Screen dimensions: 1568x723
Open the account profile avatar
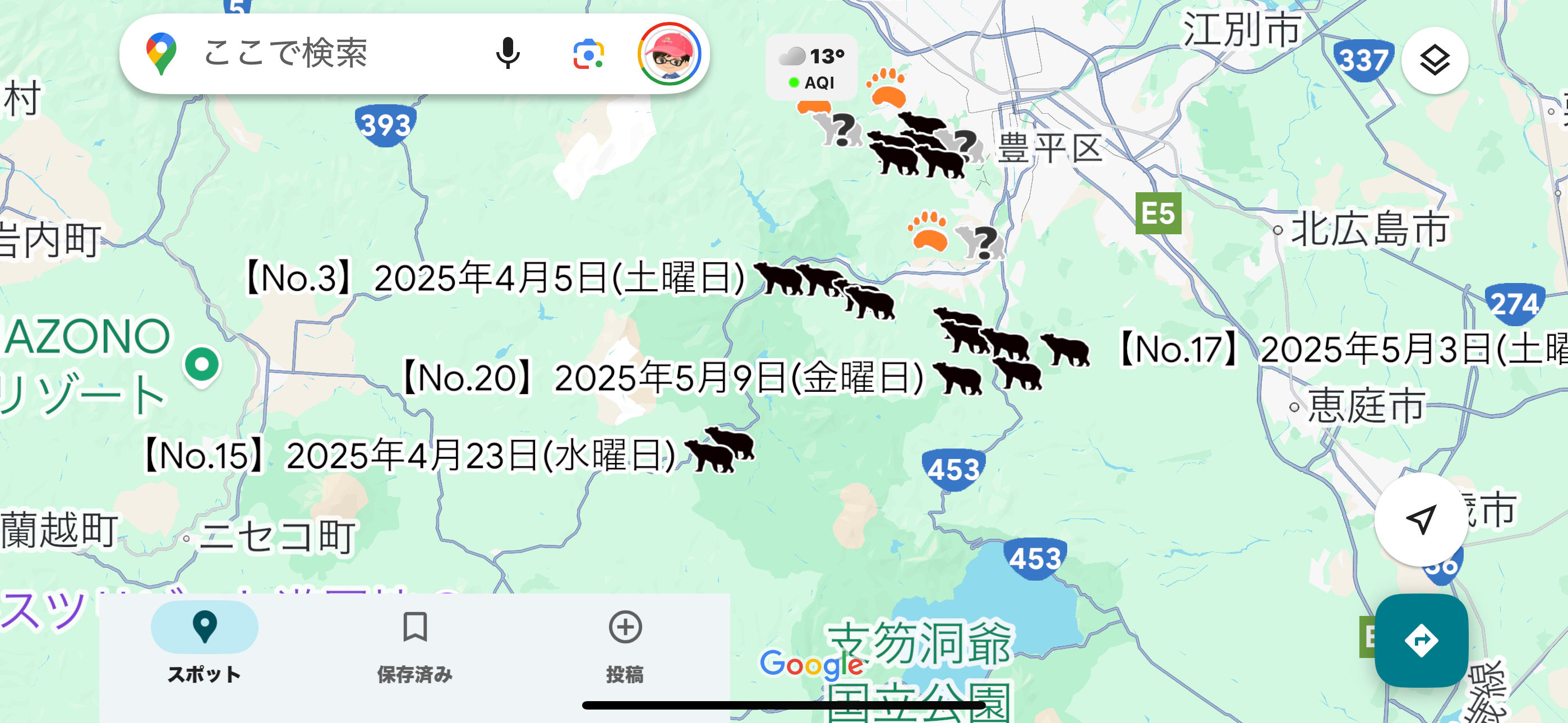pyautogui.click(x=669, y=54)
